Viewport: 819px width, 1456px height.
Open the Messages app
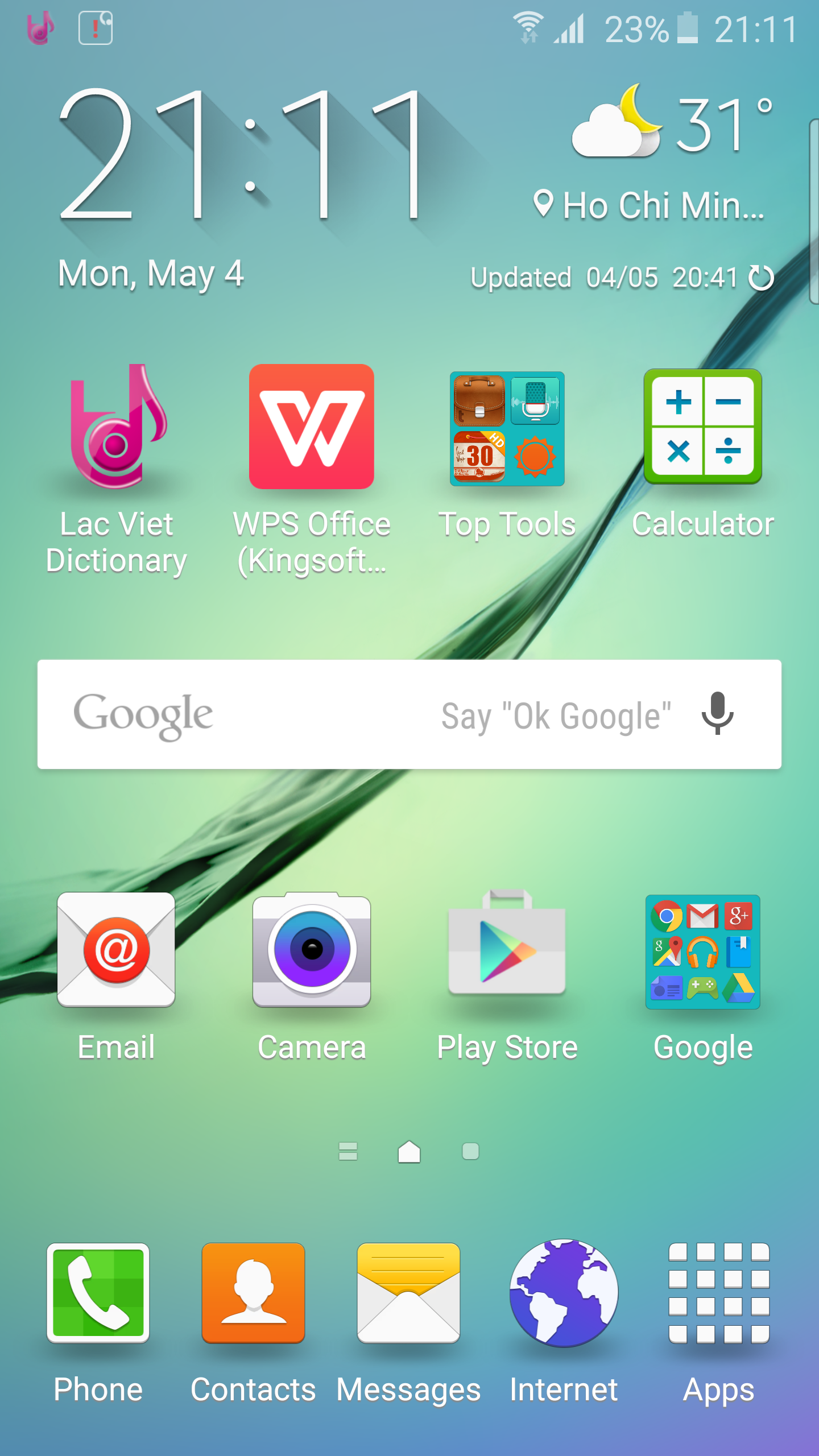[x=408, y=1293]
